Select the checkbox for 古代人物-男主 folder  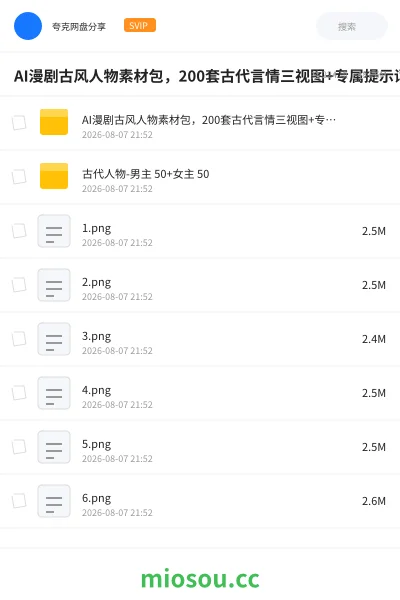coord(19,176)
